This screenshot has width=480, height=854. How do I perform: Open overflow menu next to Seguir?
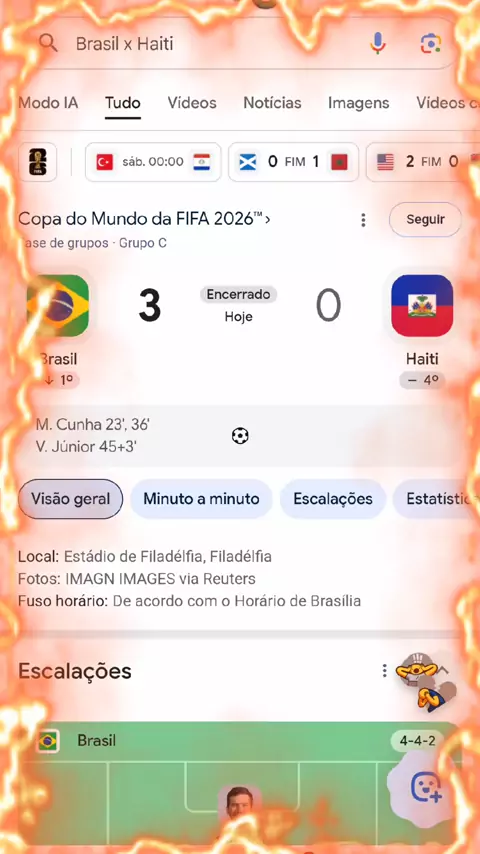[363, 220]
